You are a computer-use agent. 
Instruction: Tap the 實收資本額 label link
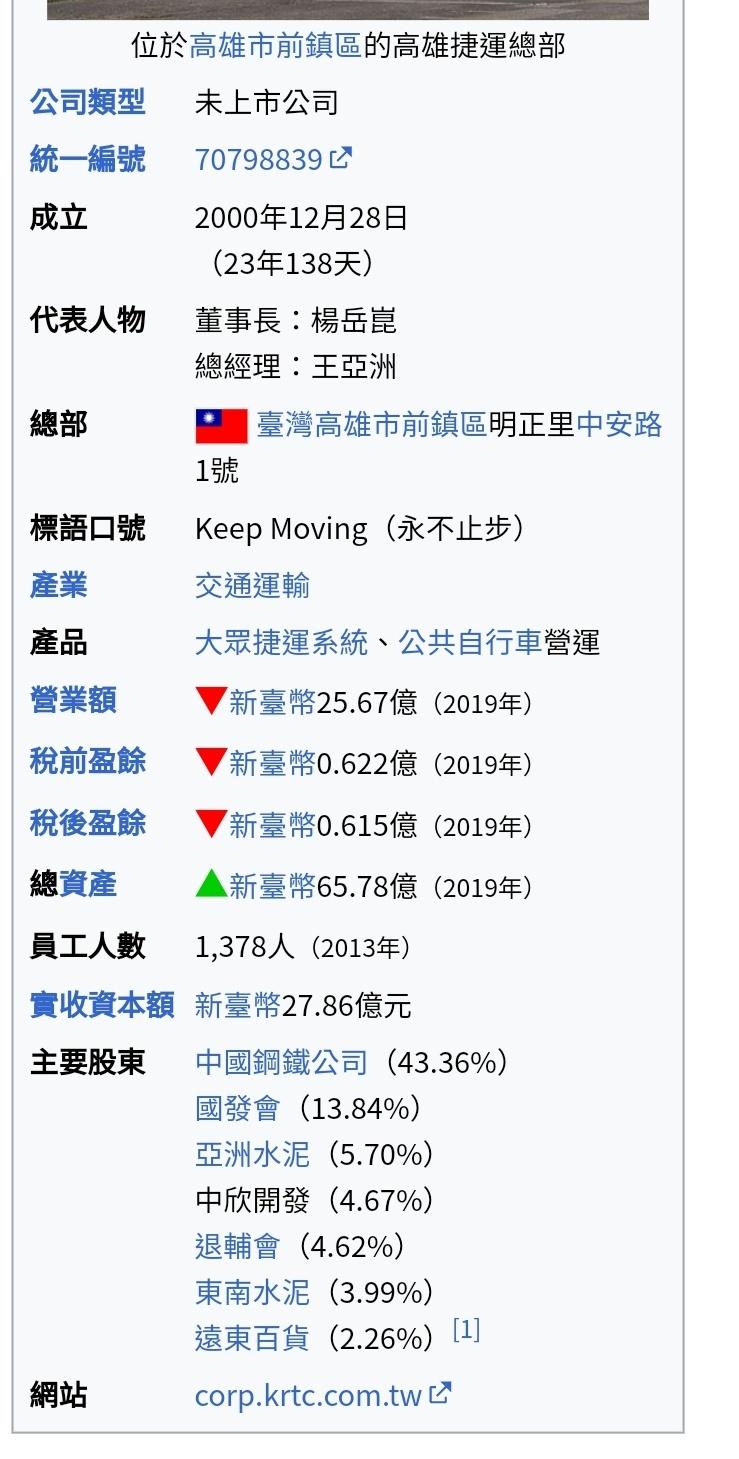click(x=102, y=1005)
